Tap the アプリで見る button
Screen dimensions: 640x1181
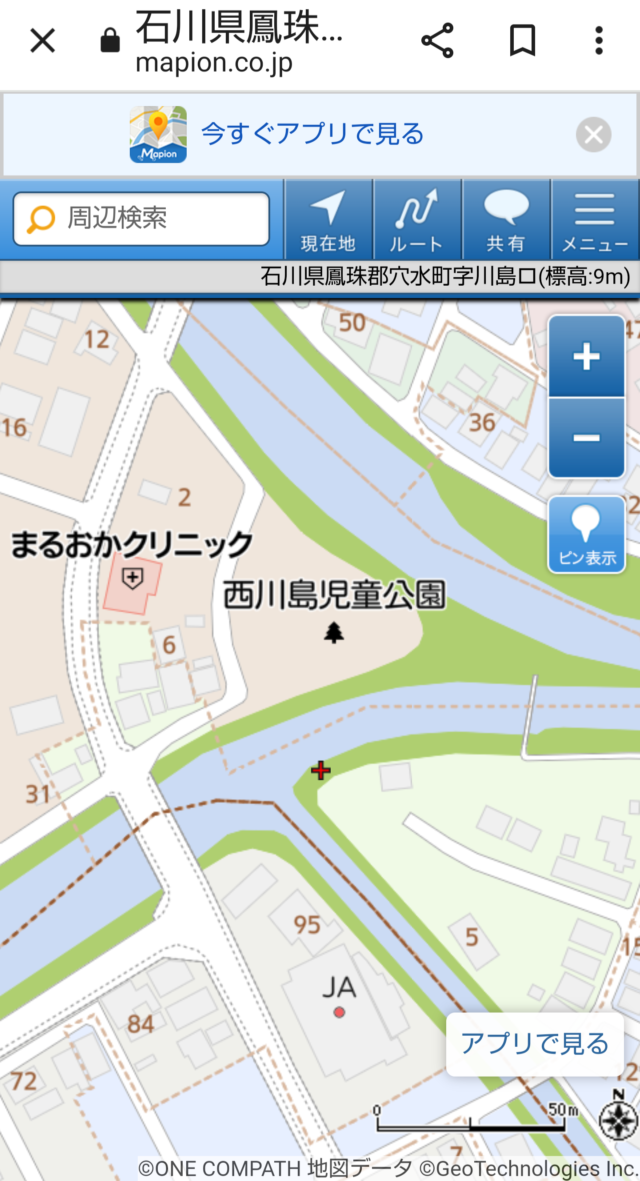click(534, 1044)
